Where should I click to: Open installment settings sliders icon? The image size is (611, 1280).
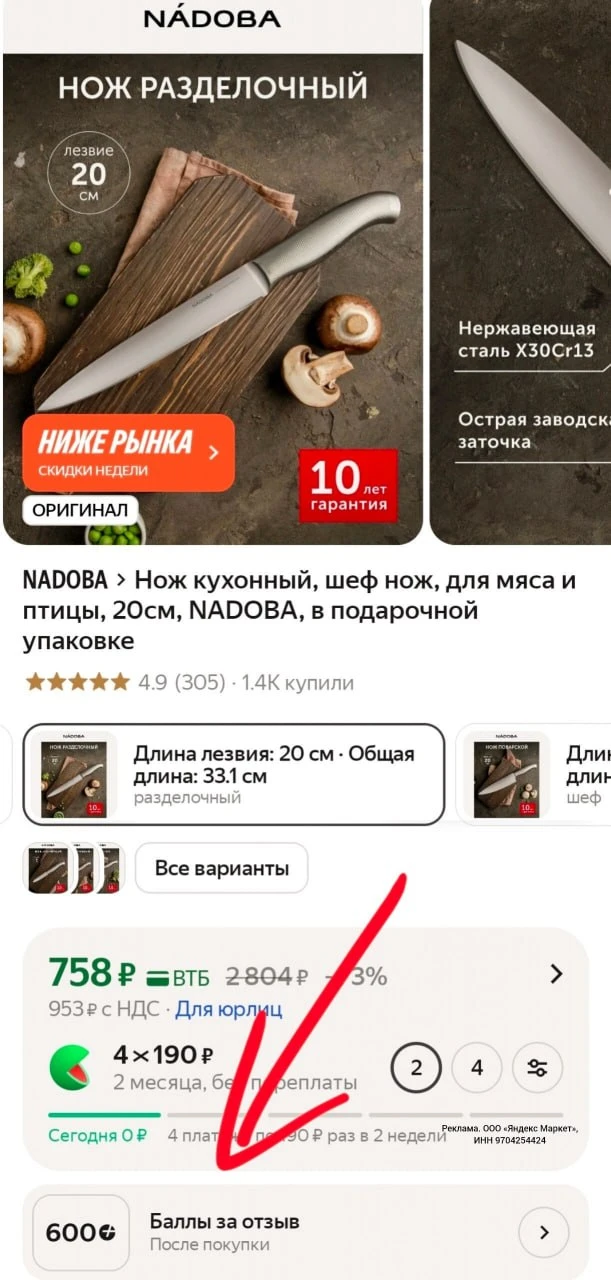(x=538, y=1068)
